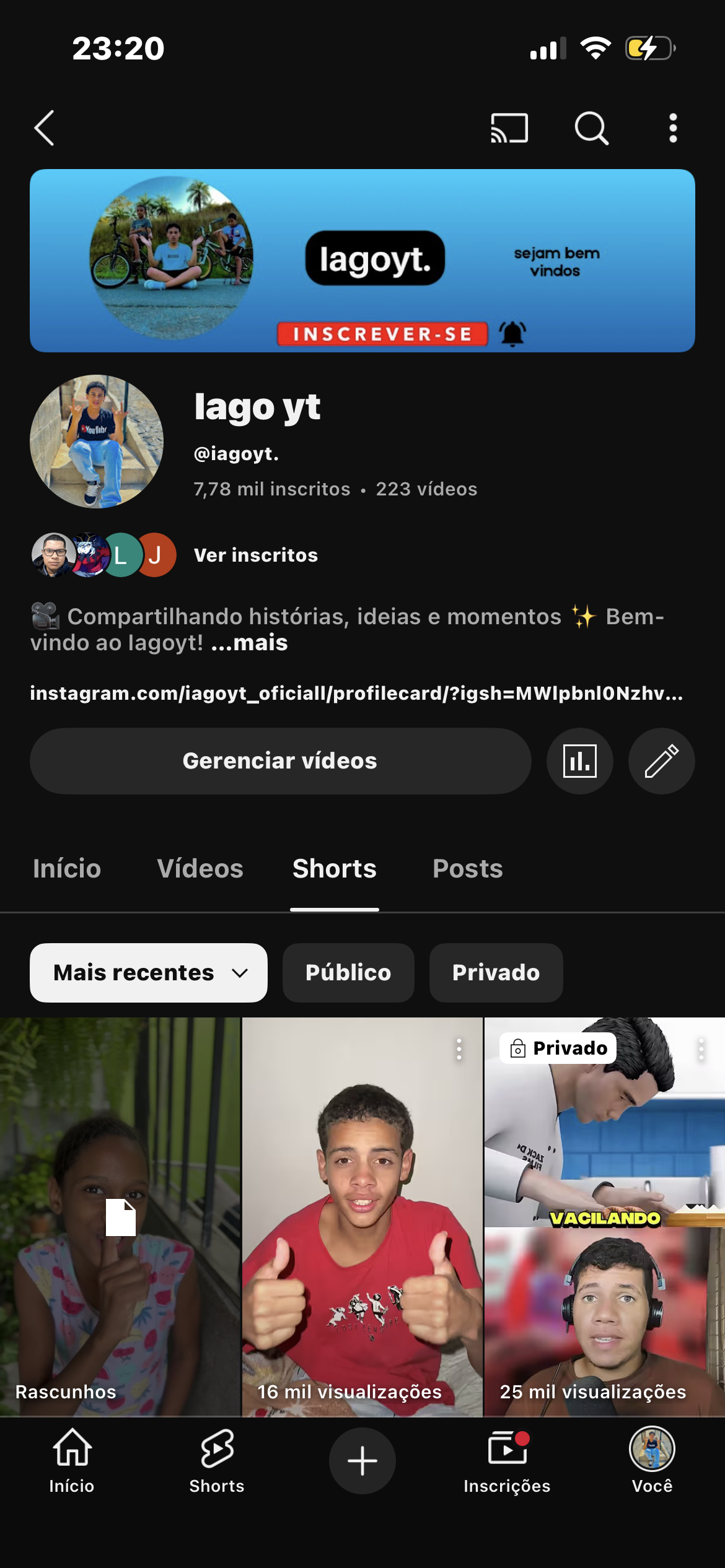Tap Ver inscritos to view subscribers
Image resolution: width=725 pixels, height=1568 pixels.
point(255,555)
